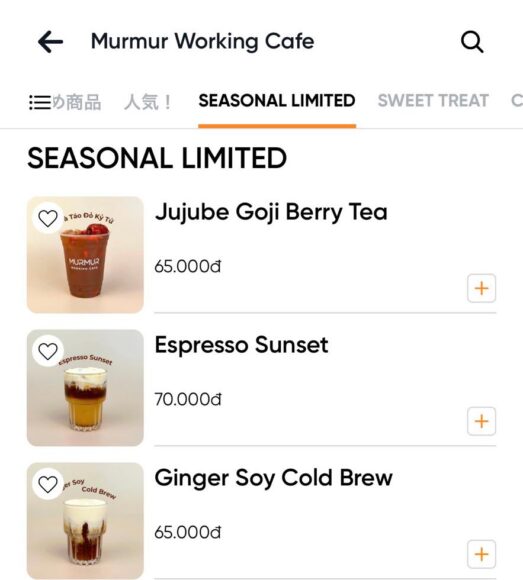The image size is (523, 580).
Task: Select the SEASONAL LIMITED tab
Action: pyautogui.click(x=277, y=101)
